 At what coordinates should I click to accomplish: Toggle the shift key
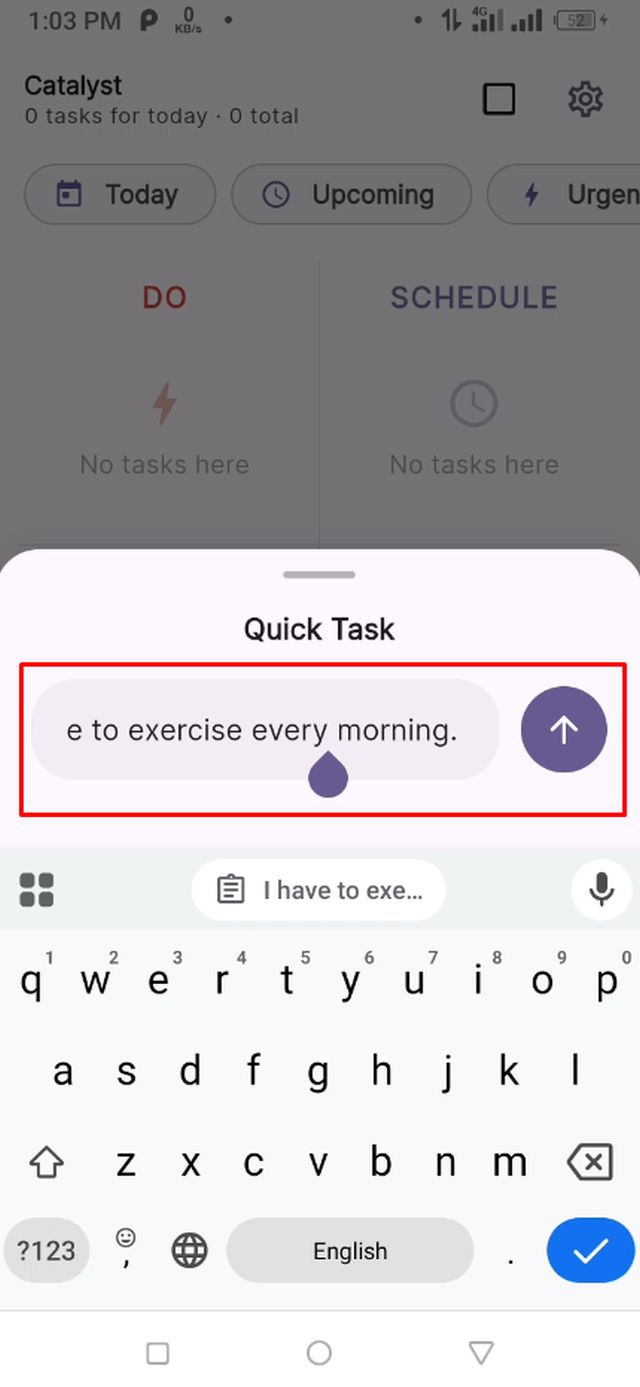tap(46, 1162)
